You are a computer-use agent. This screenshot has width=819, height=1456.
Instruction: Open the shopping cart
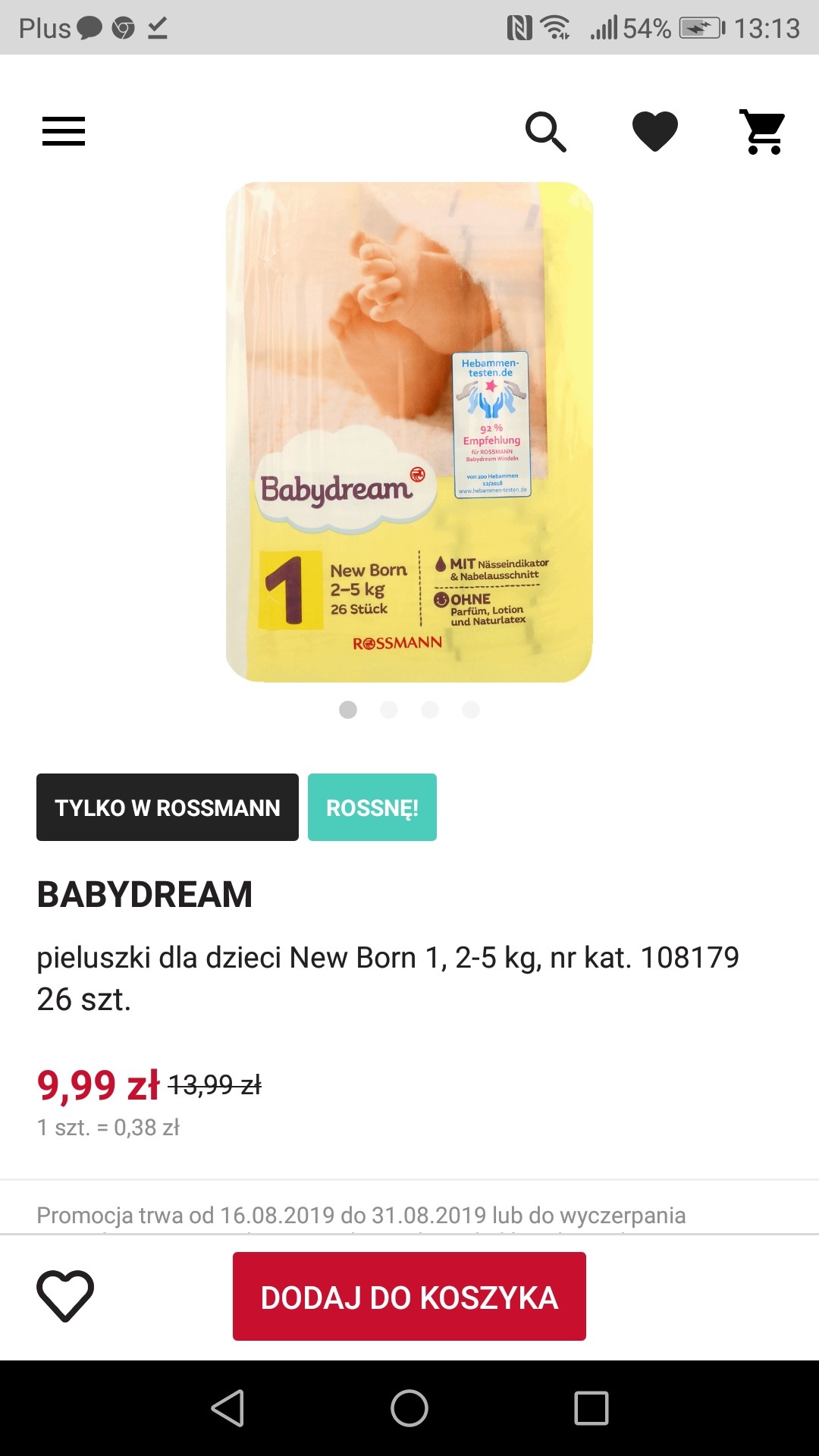[x=763, y=132]
